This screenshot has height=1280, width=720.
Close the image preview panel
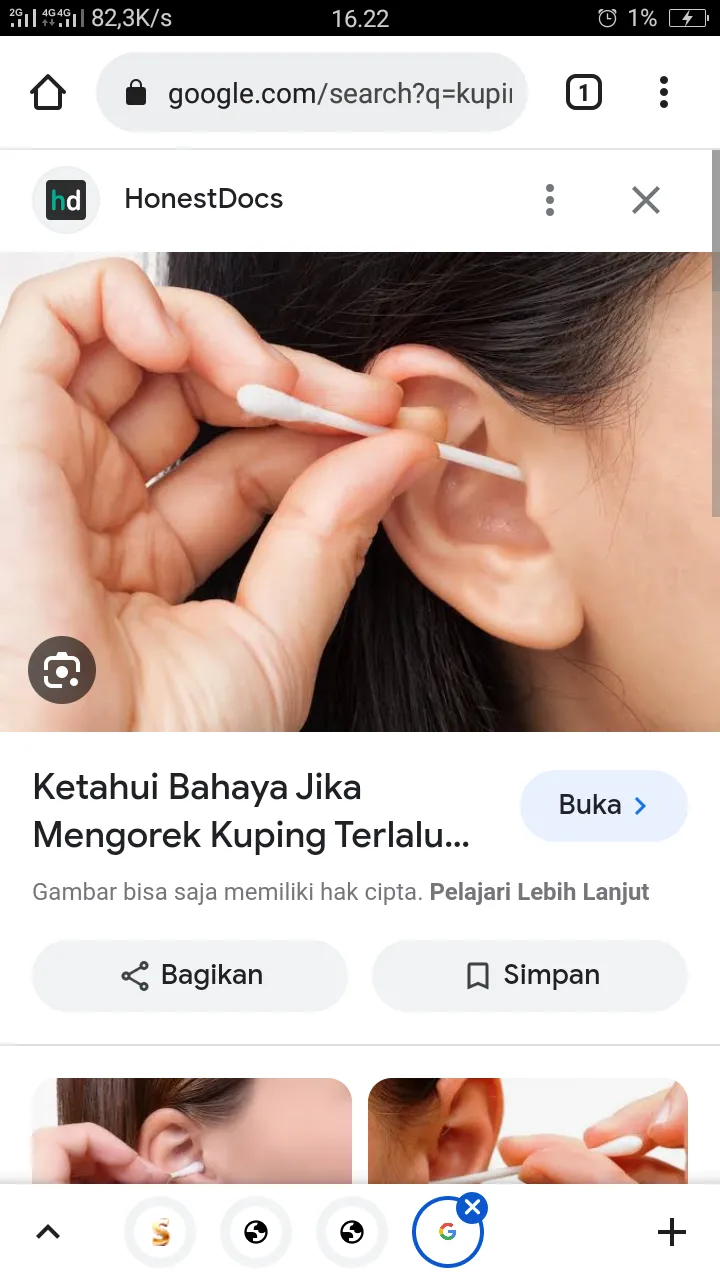point(646,200)
